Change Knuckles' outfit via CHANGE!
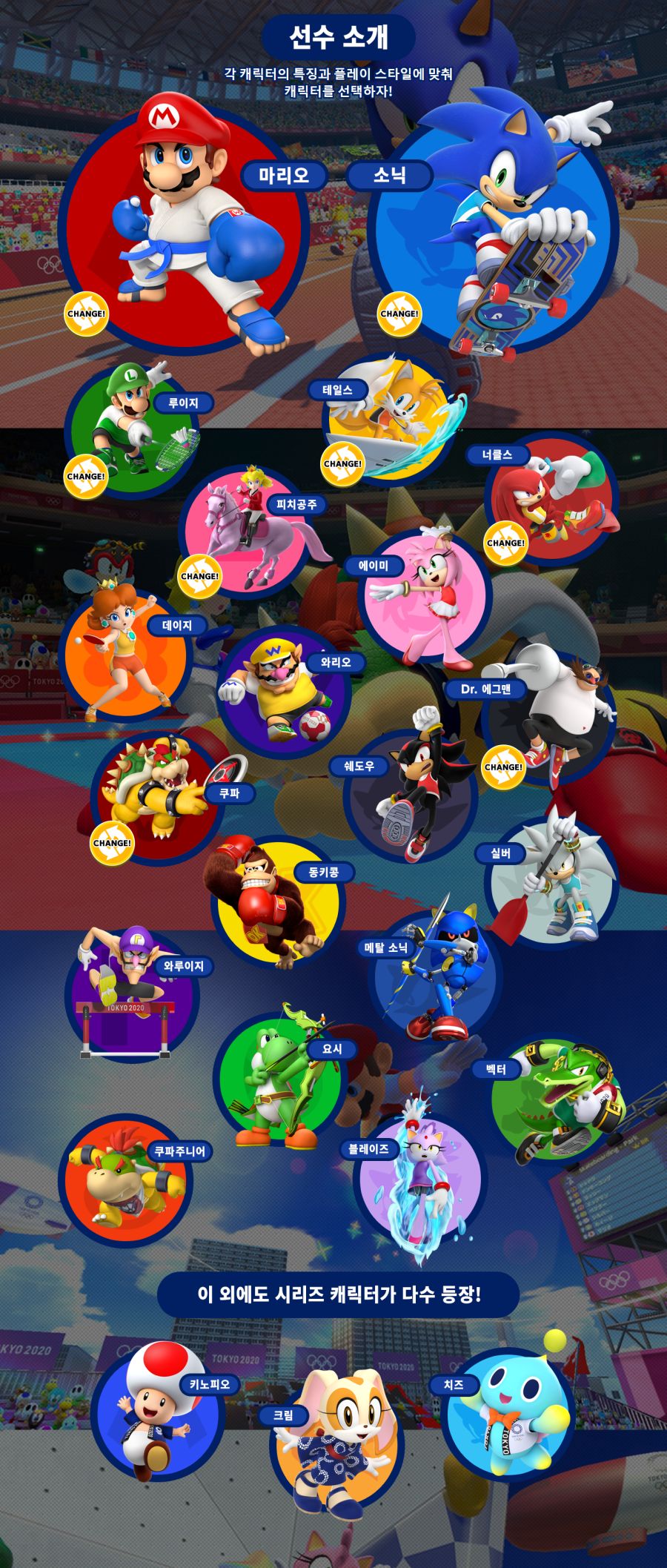667x1568 pixels. (x=505, y=543)
